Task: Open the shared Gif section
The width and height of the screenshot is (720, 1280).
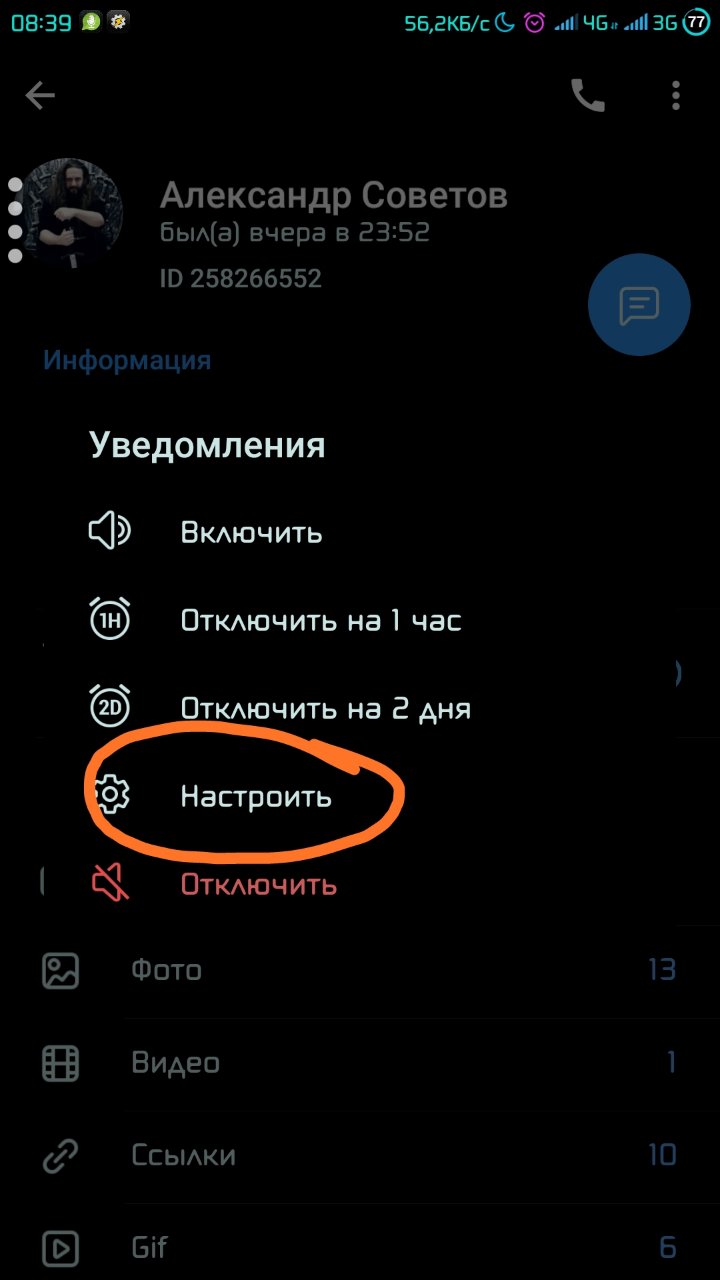Action: point(360,1248)
